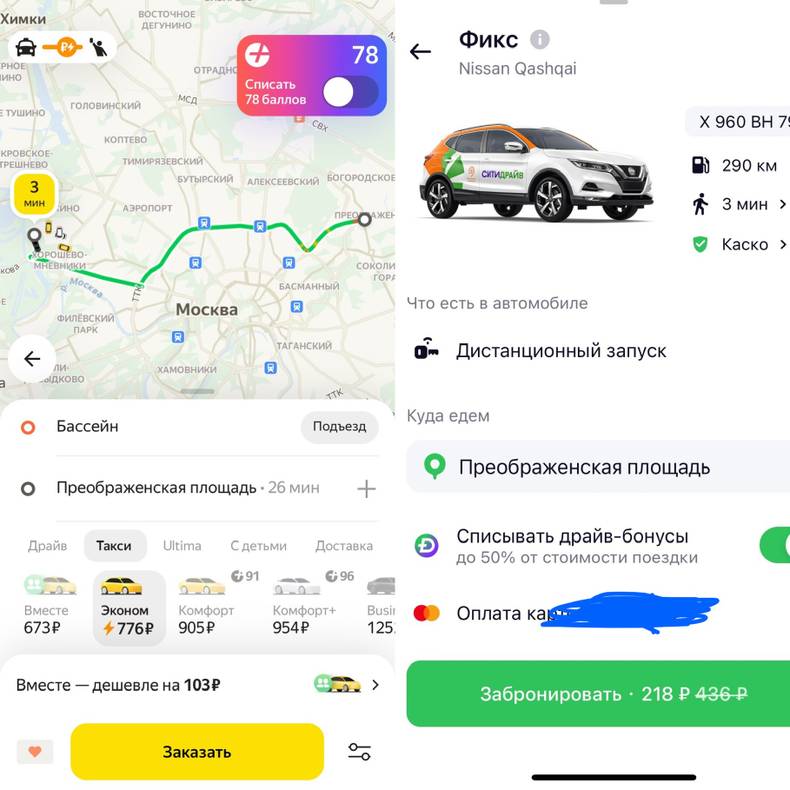Open info icon next to Фикс
Screen dimensions: 790x790
click(540, 40)
